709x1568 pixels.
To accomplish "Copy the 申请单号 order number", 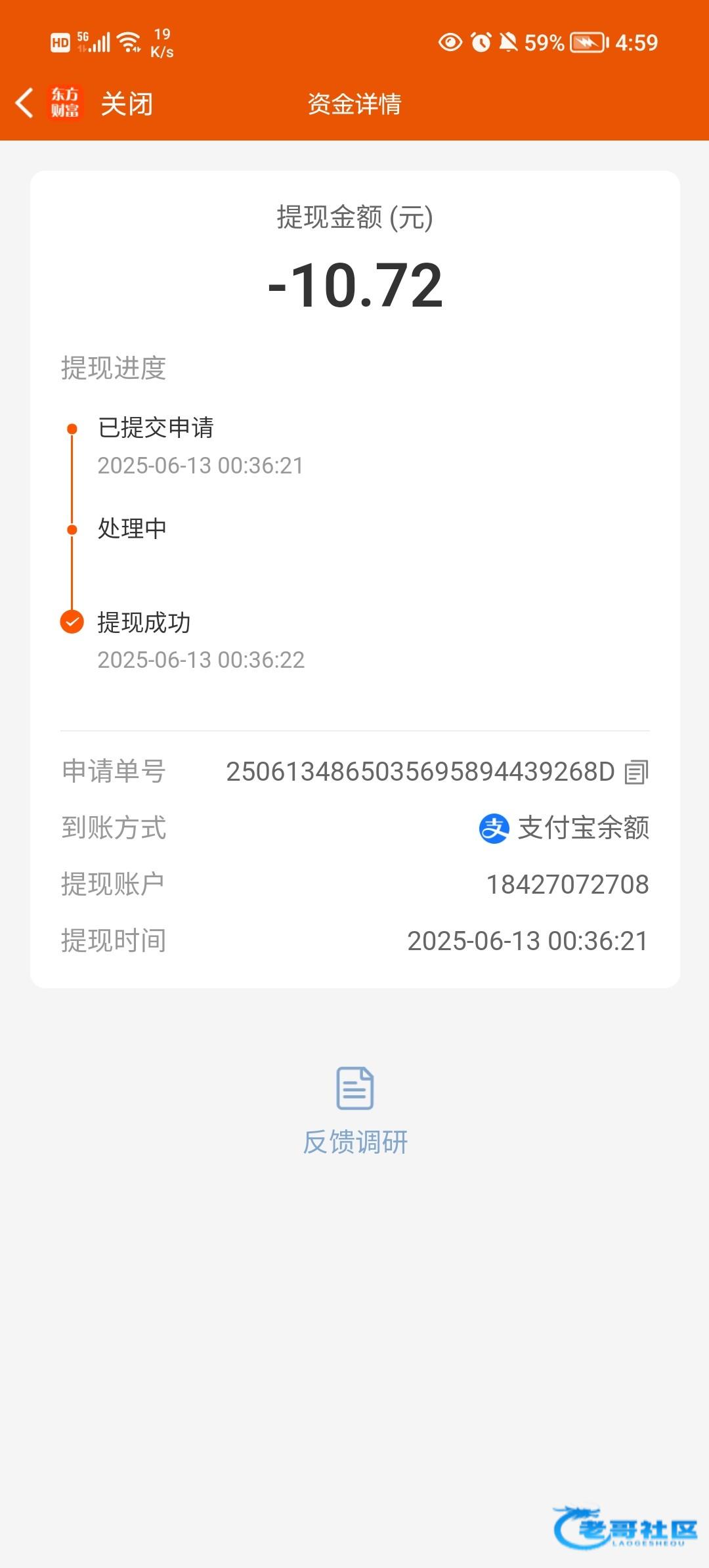I will (636, 772).
